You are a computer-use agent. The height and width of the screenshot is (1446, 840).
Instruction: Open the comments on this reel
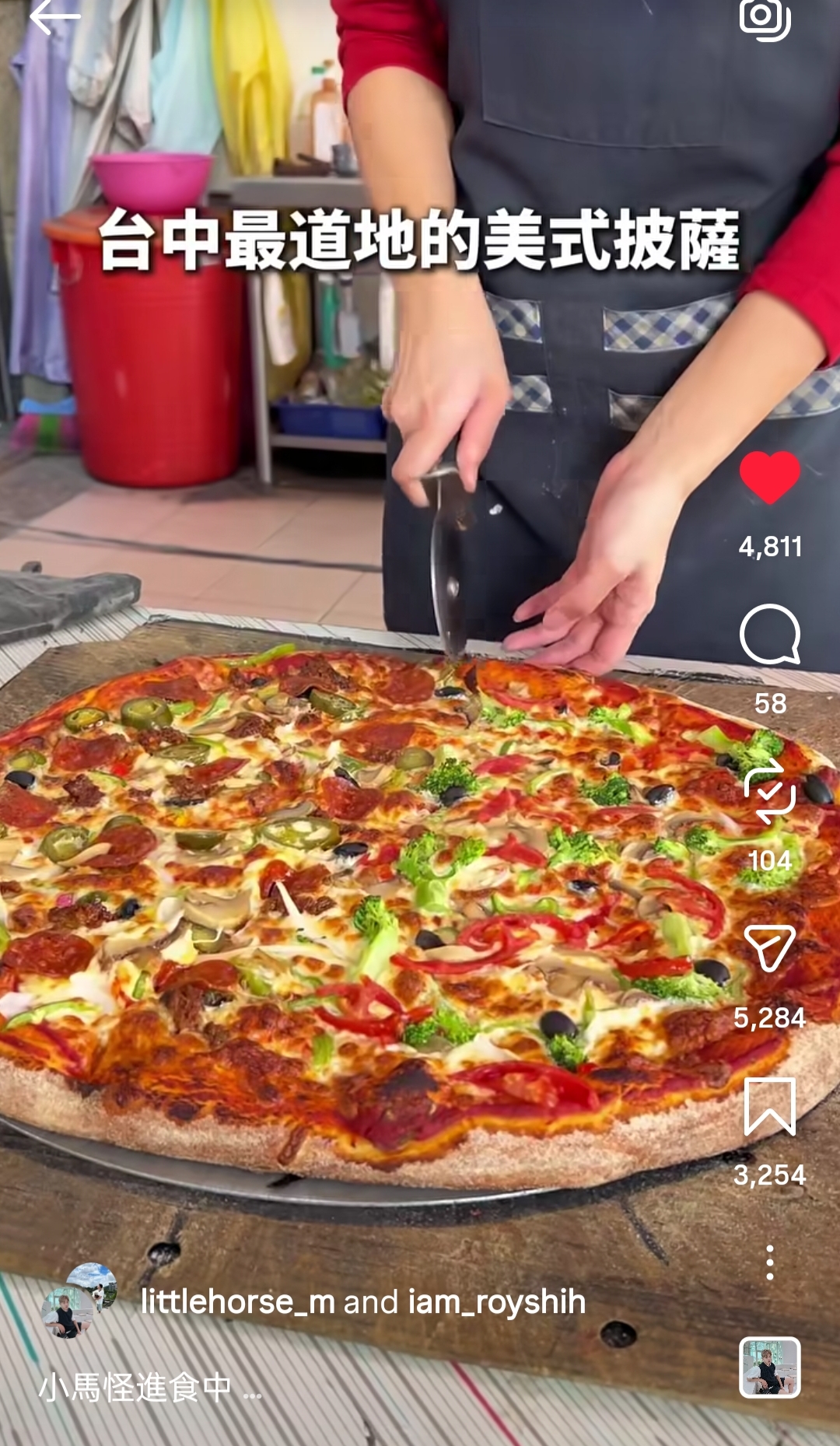point(769,634)
